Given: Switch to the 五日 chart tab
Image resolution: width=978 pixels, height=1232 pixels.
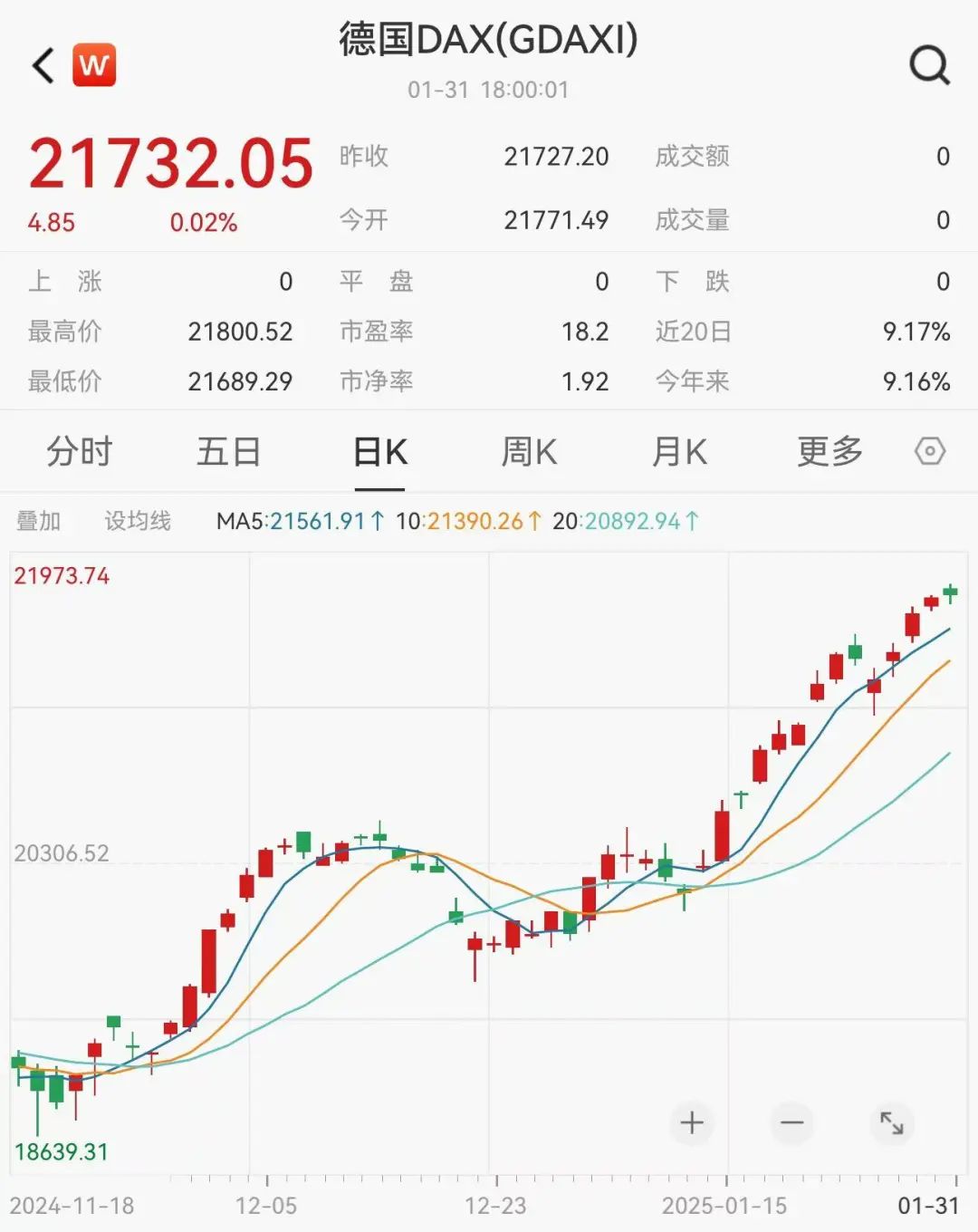Looking at the screenshot, I should 229,451.
